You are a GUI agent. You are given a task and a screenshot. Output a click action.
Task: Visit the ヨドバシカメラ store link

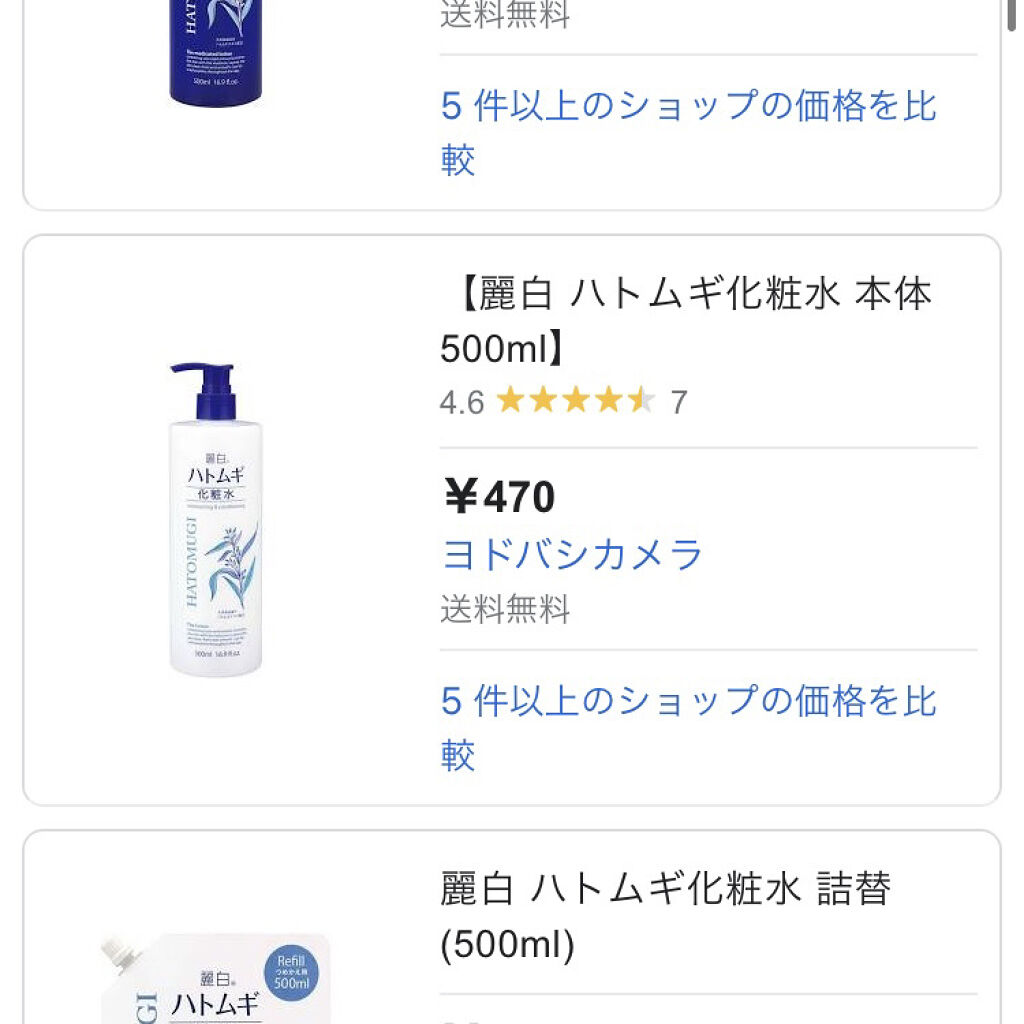[572, 555]
